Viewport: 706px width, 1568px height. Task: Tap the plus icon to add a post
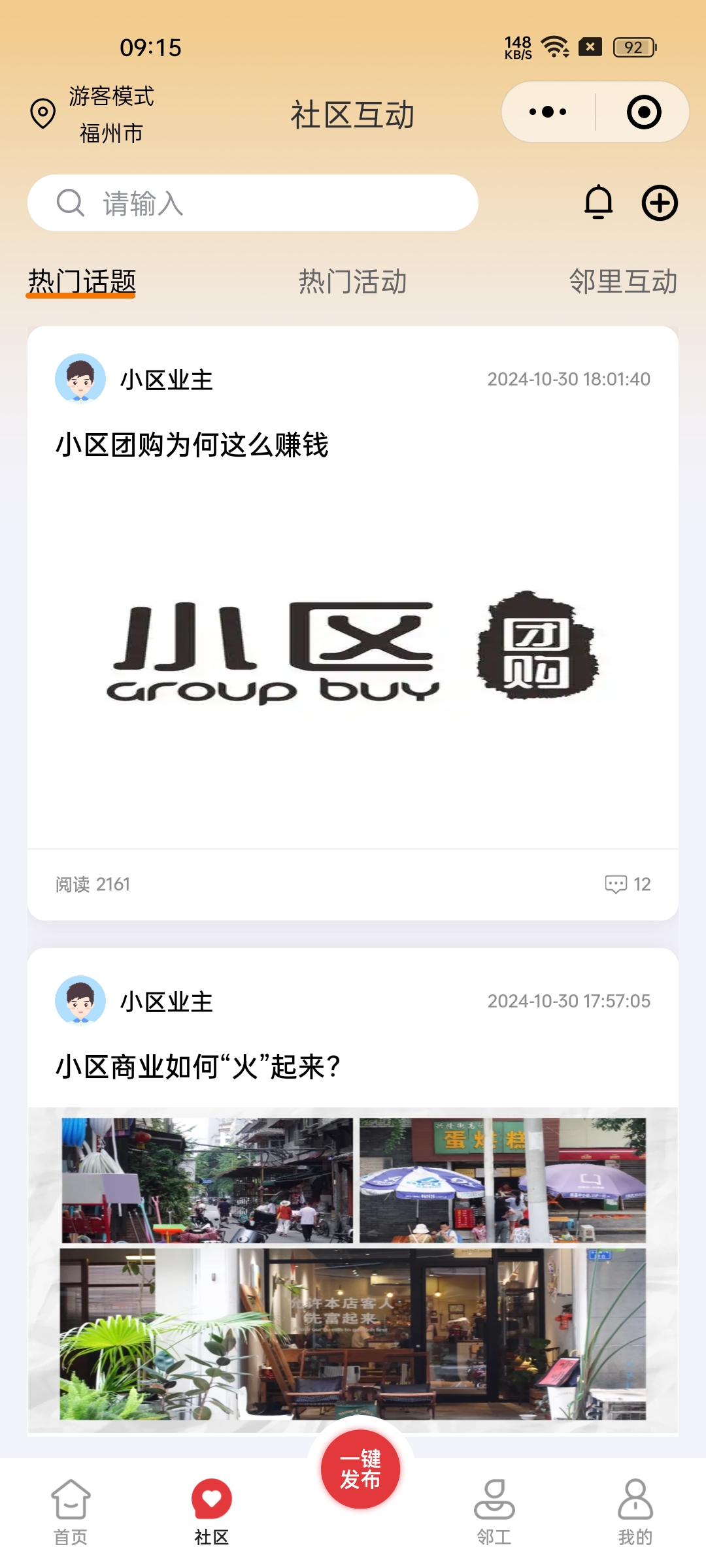659,203
